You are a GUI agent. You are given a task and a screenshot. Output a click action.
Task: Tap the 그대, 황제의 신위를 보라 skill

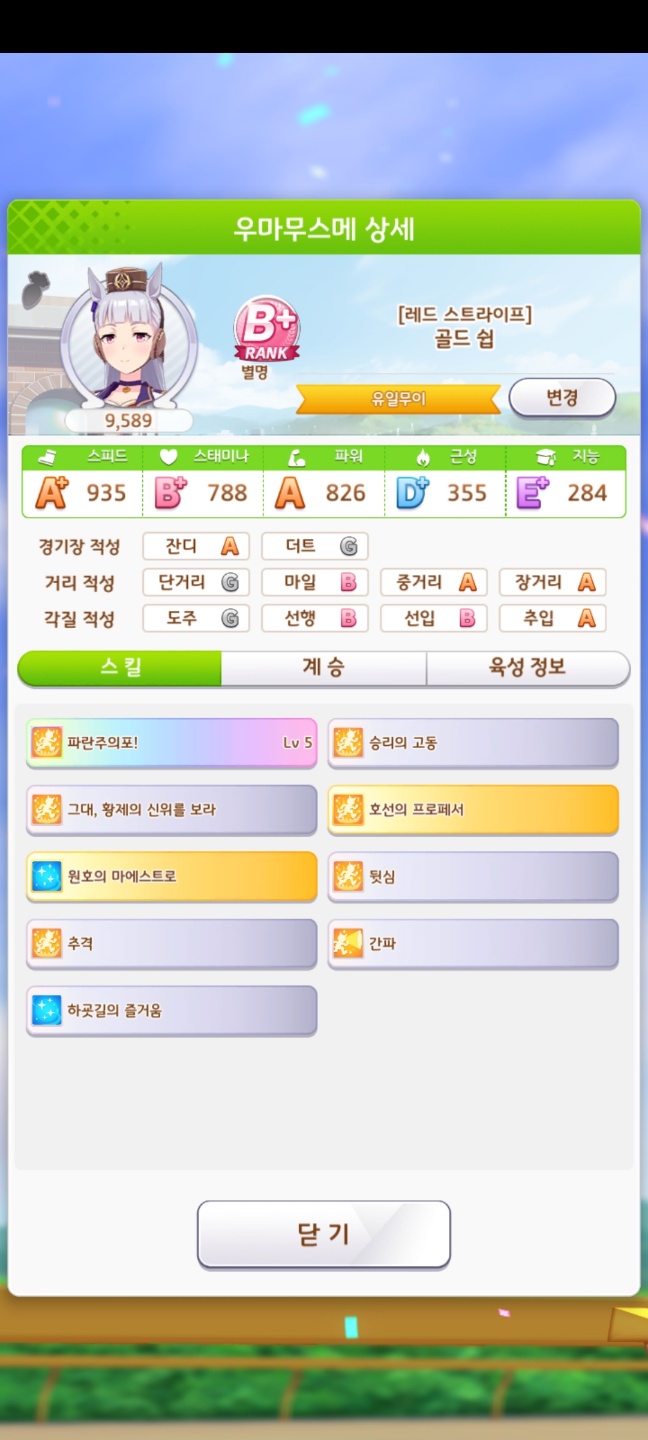click(x=171, y=810)
